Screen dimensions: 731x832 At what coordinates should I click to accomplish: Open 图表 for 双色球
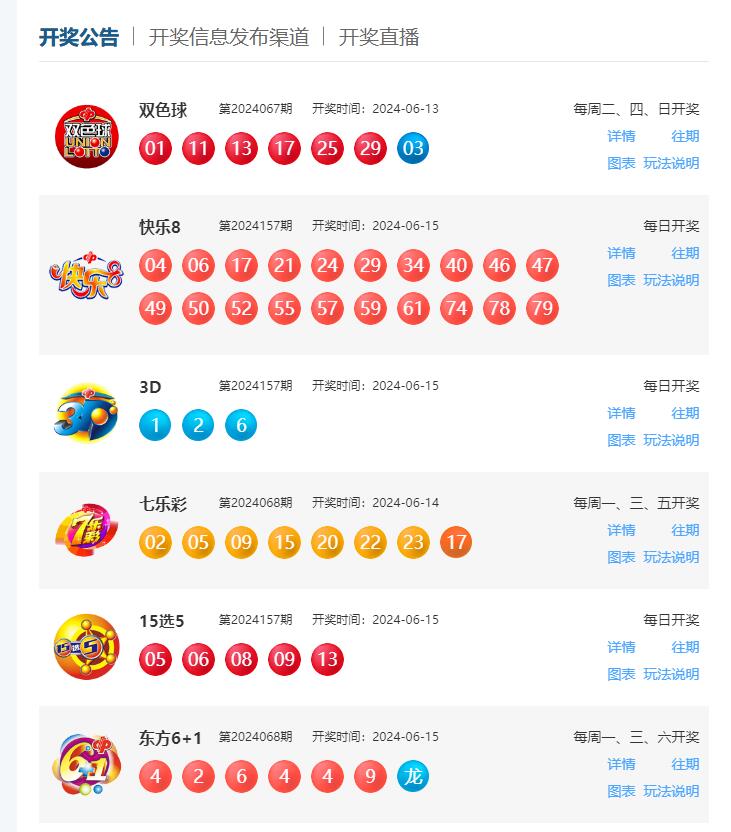pos(621,163)
